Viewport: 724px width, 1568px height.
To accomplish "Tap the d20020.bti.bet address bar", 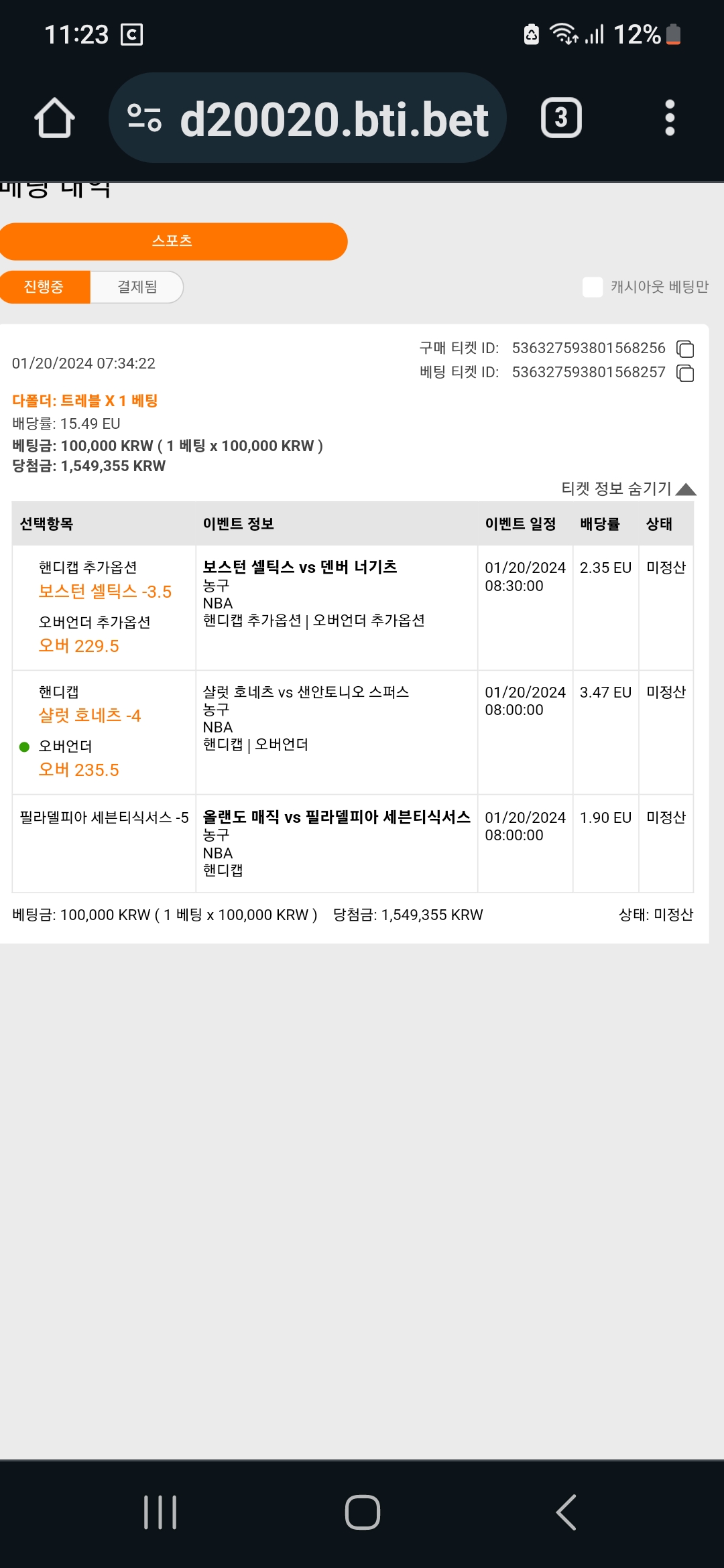I will click(x=307, y=119).
